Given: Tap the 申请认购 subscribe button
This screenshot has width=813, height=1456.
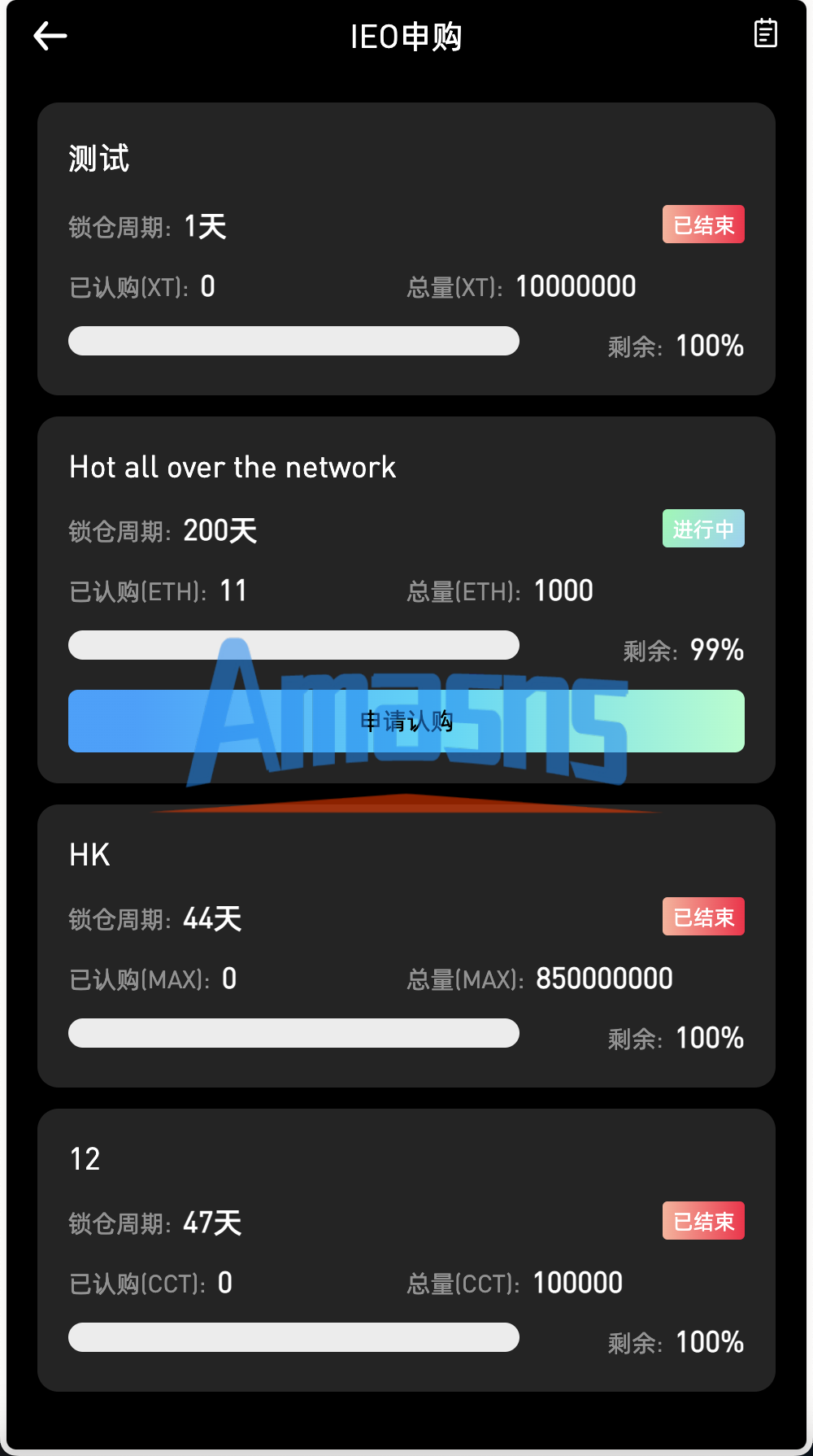Looking at the screenshot, I should [x=406, y=721].
